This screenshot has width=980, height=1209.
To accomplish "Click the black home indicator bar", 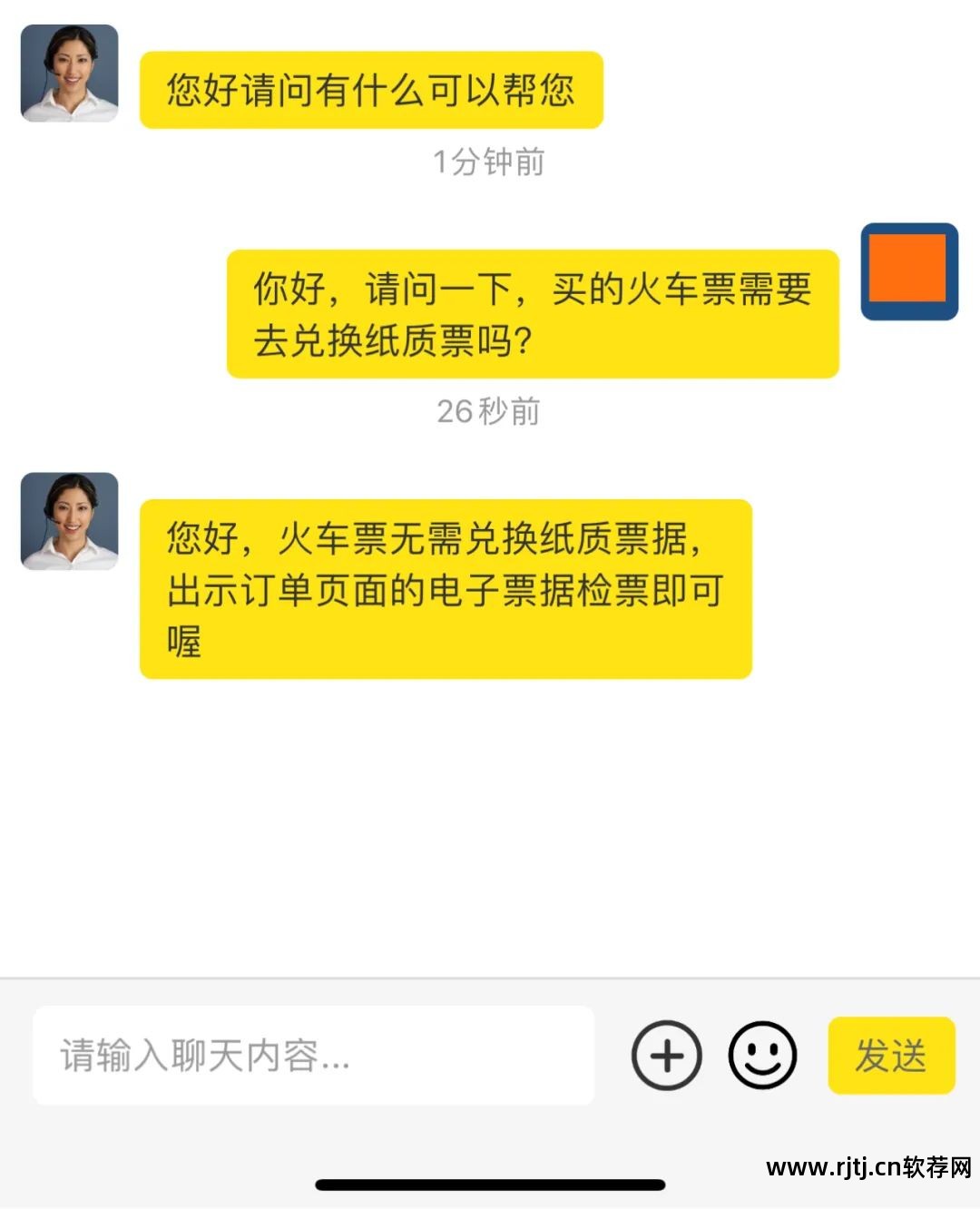I will [x=490, y=1184].
